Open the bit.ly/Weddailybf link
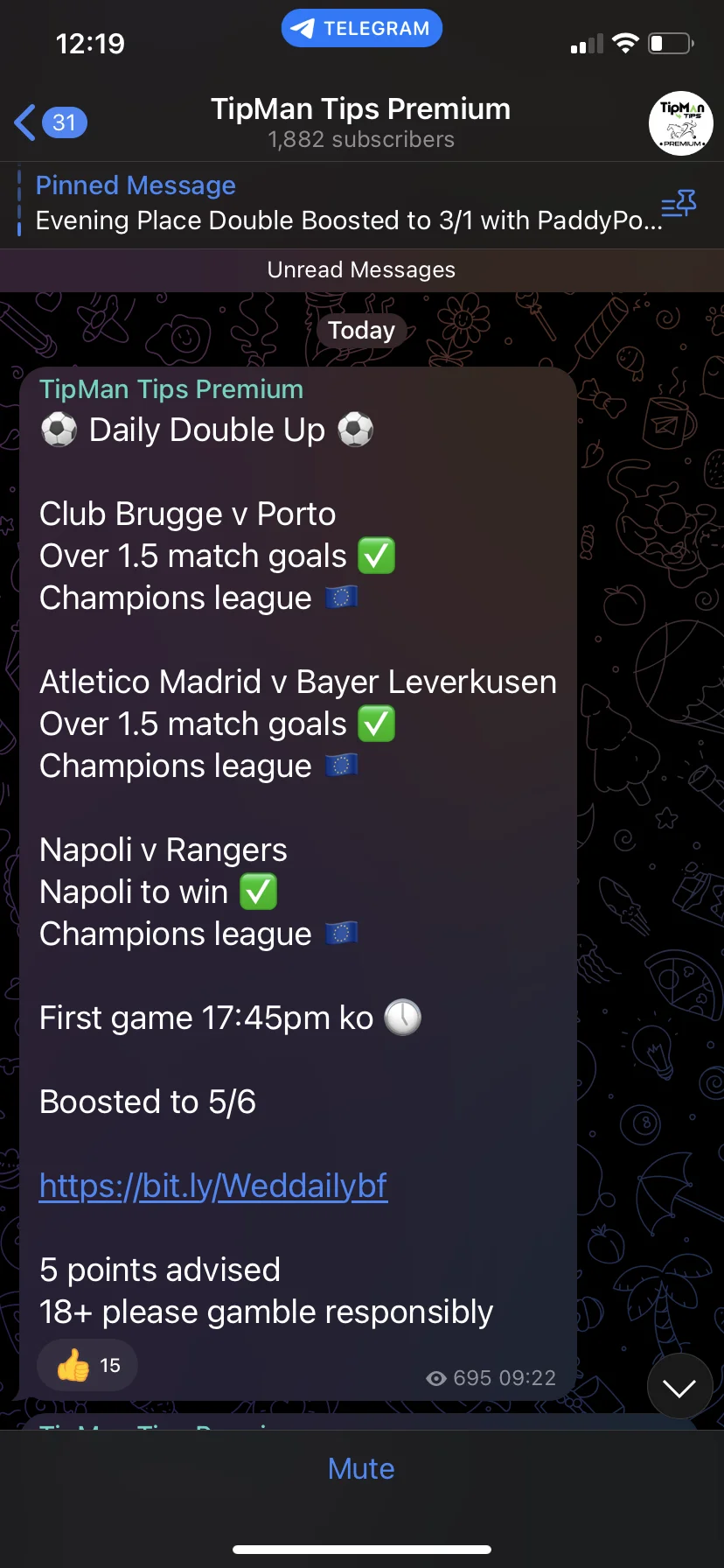The width and height of the screenshot is (724, 1568). tap(213, 1186)
